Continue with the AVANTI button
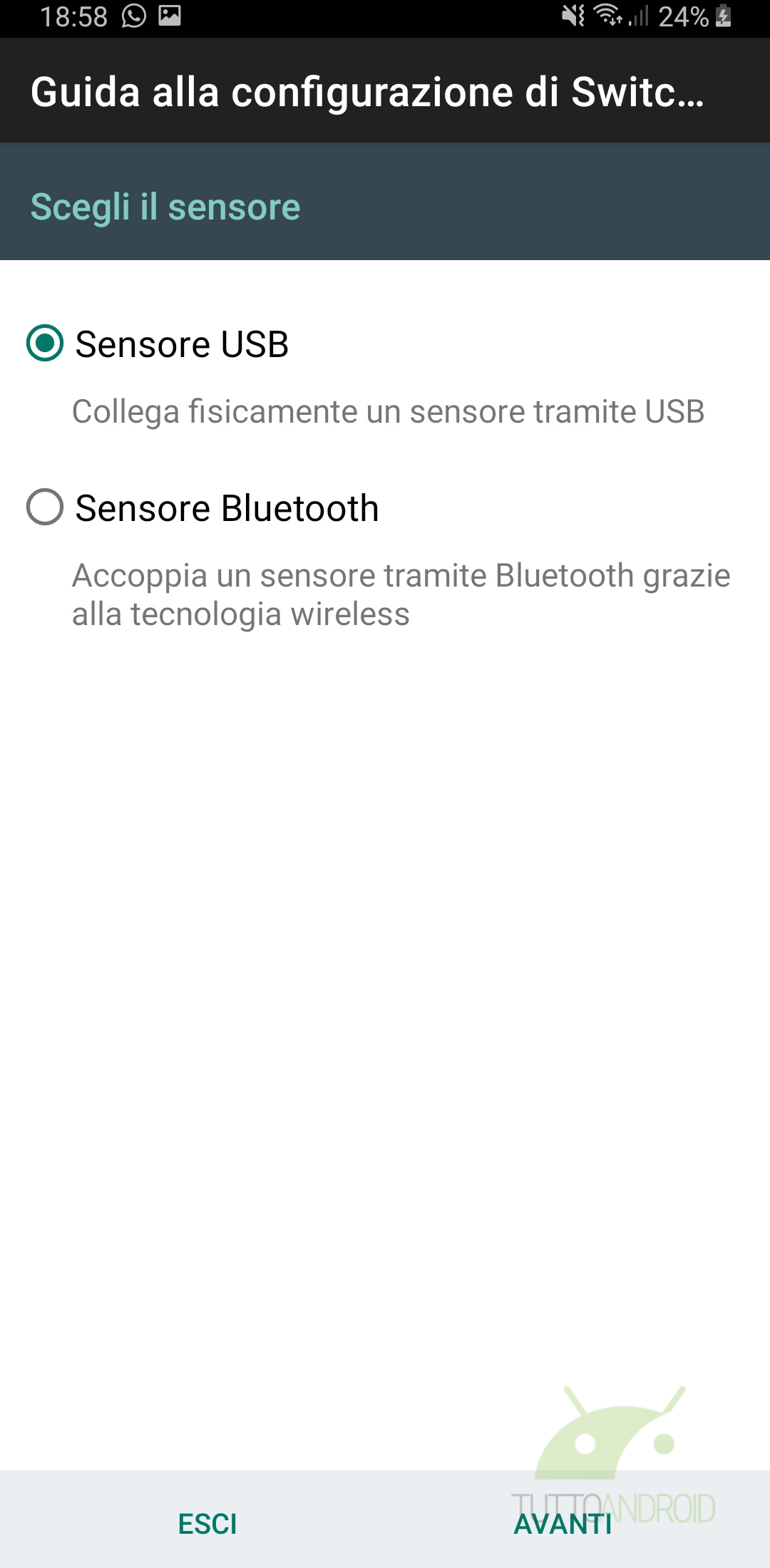 click(x=563, y=1524)
